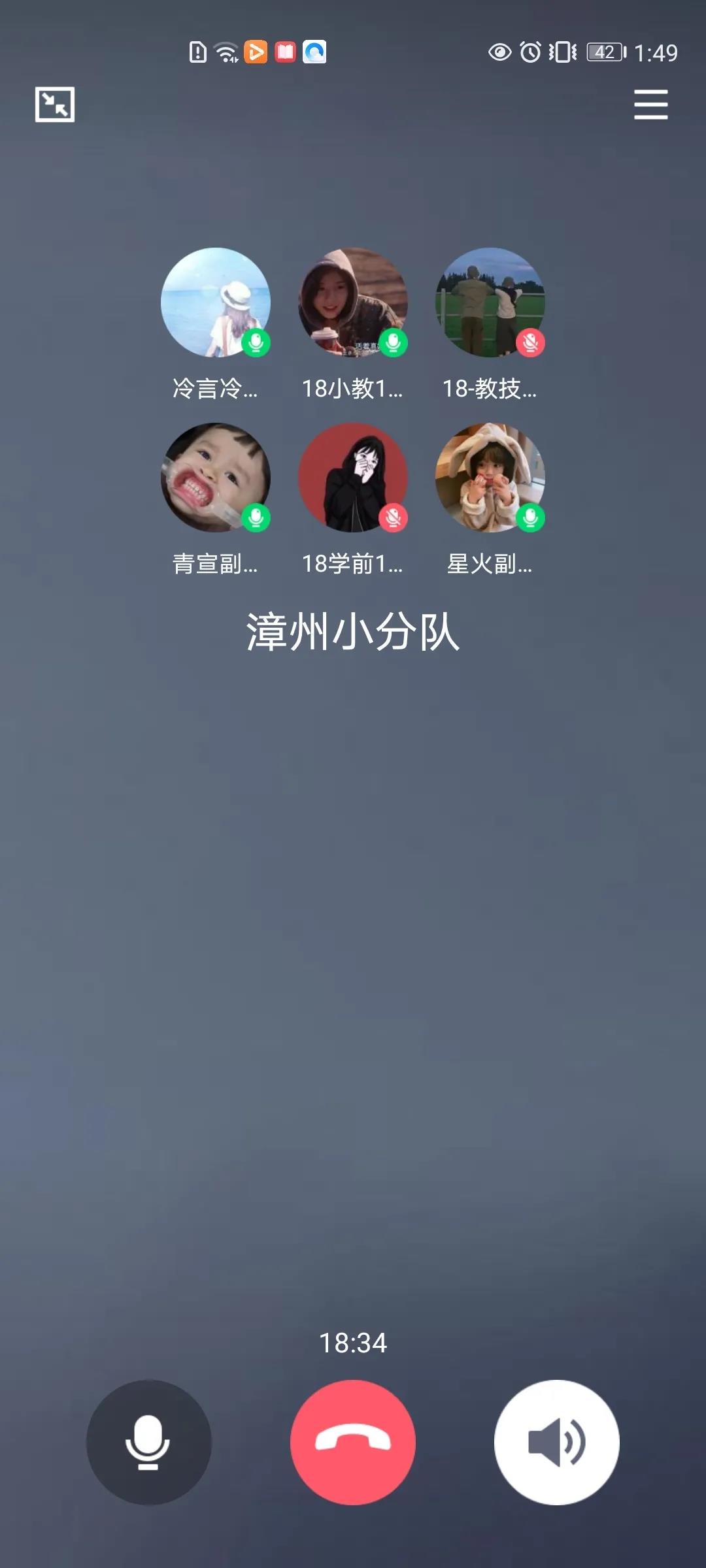Minimize the group call window

[55, 105]
